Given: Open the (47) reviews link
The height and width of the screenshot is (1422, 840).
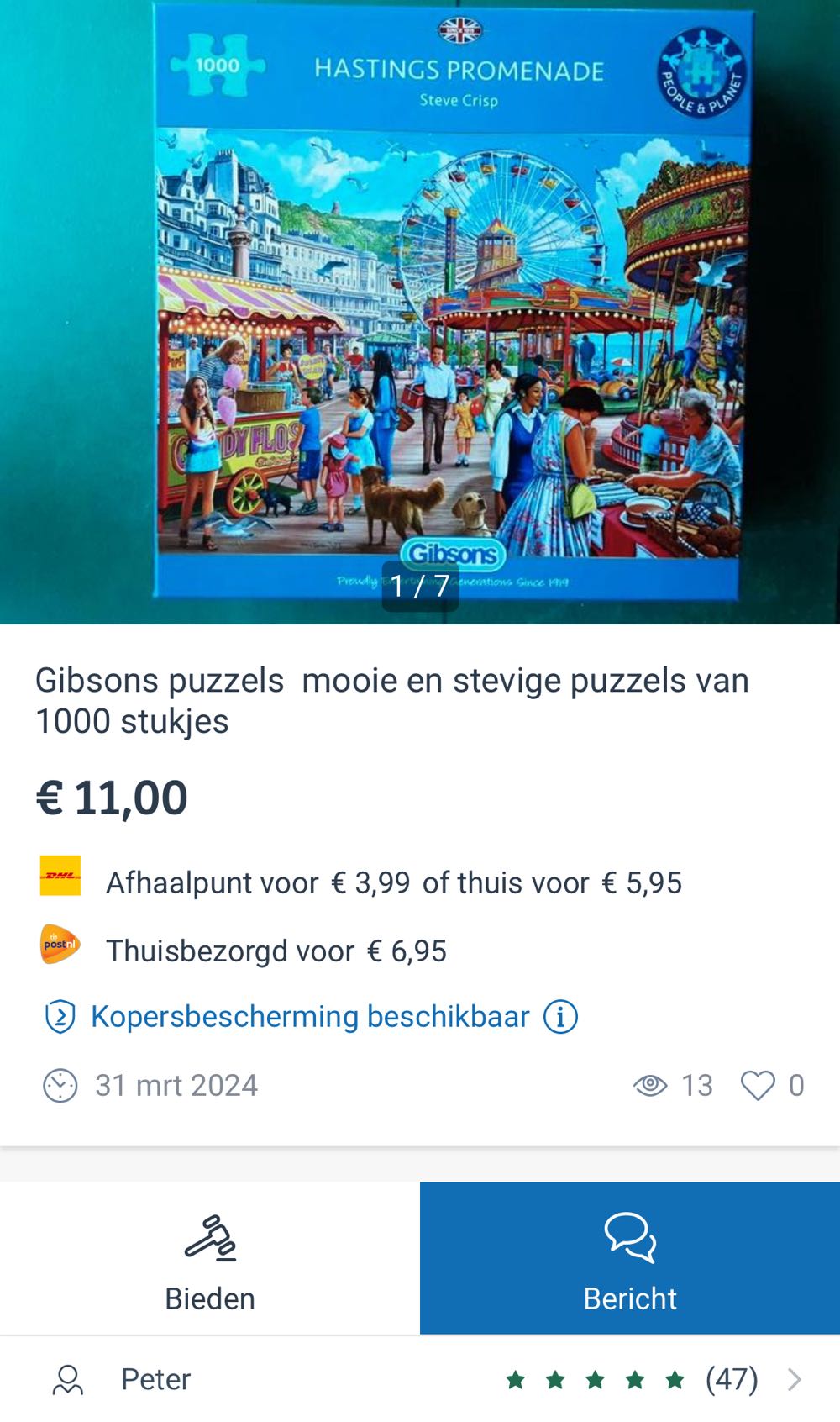Looking at the screenshot, I should click(730, 1378).
